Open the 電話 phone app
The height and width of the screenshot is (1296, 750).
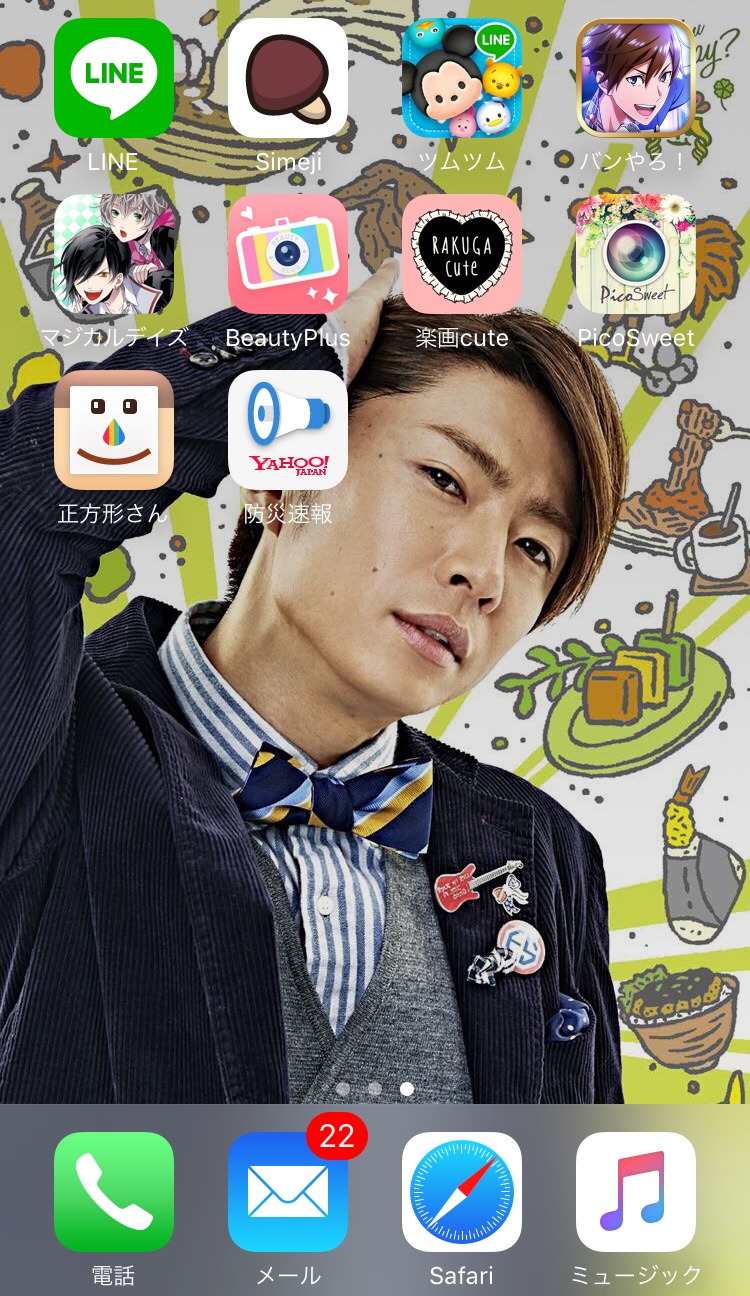(114, 1192)
